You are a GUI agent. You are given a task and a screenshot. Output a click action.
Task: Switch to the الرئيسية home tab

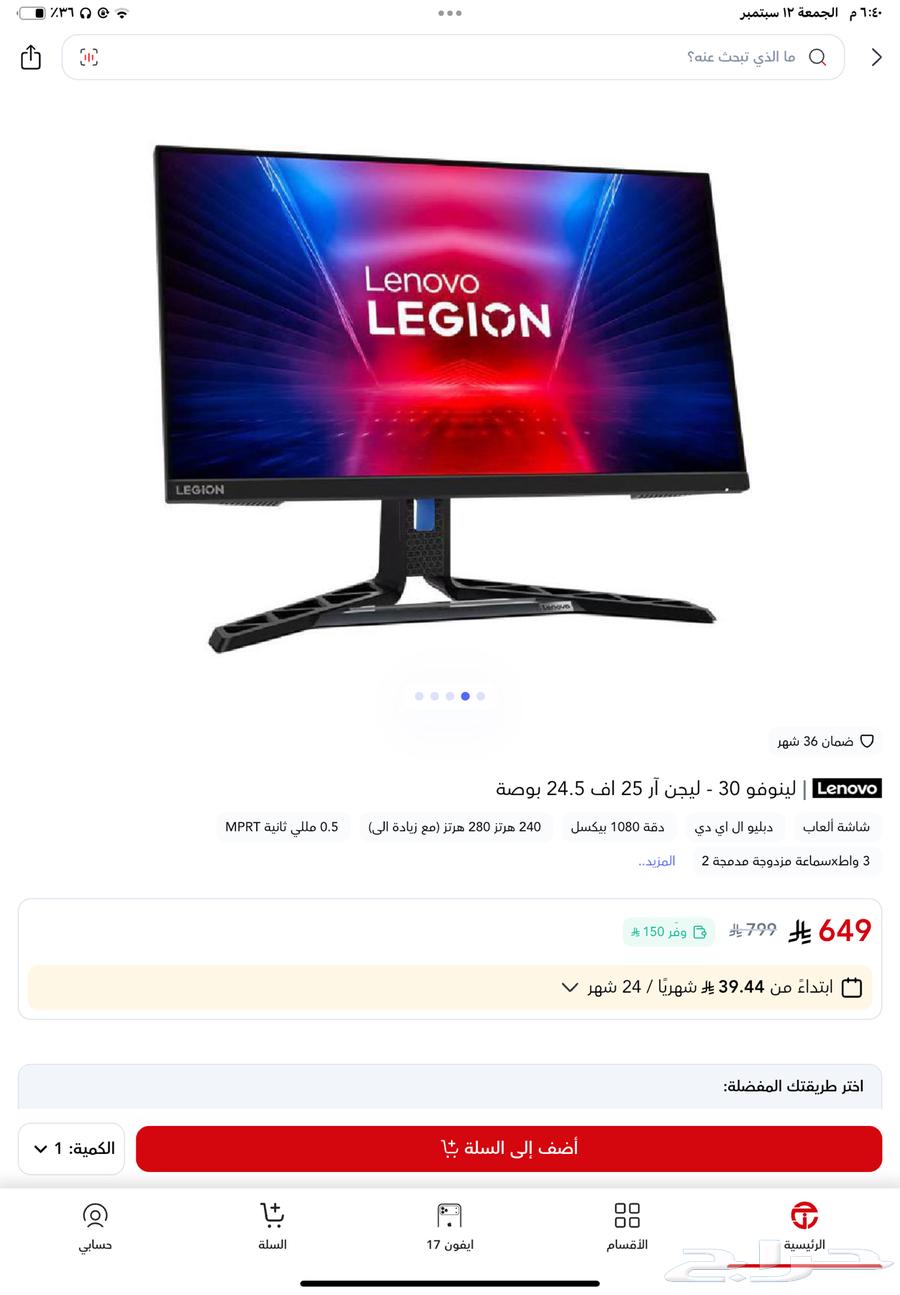(804, 1226)
